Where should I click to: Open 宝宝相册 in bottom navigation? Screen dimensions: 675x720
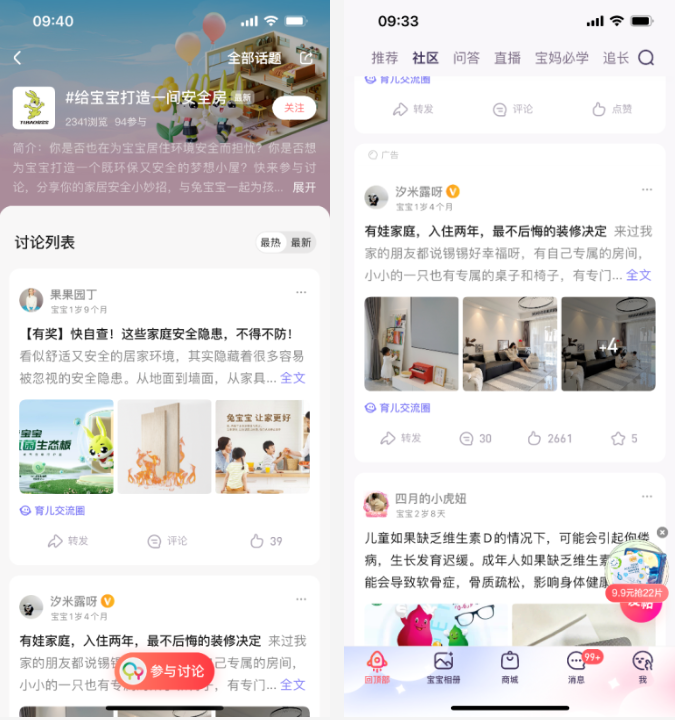pyautogui.click(x=443, y=668)
